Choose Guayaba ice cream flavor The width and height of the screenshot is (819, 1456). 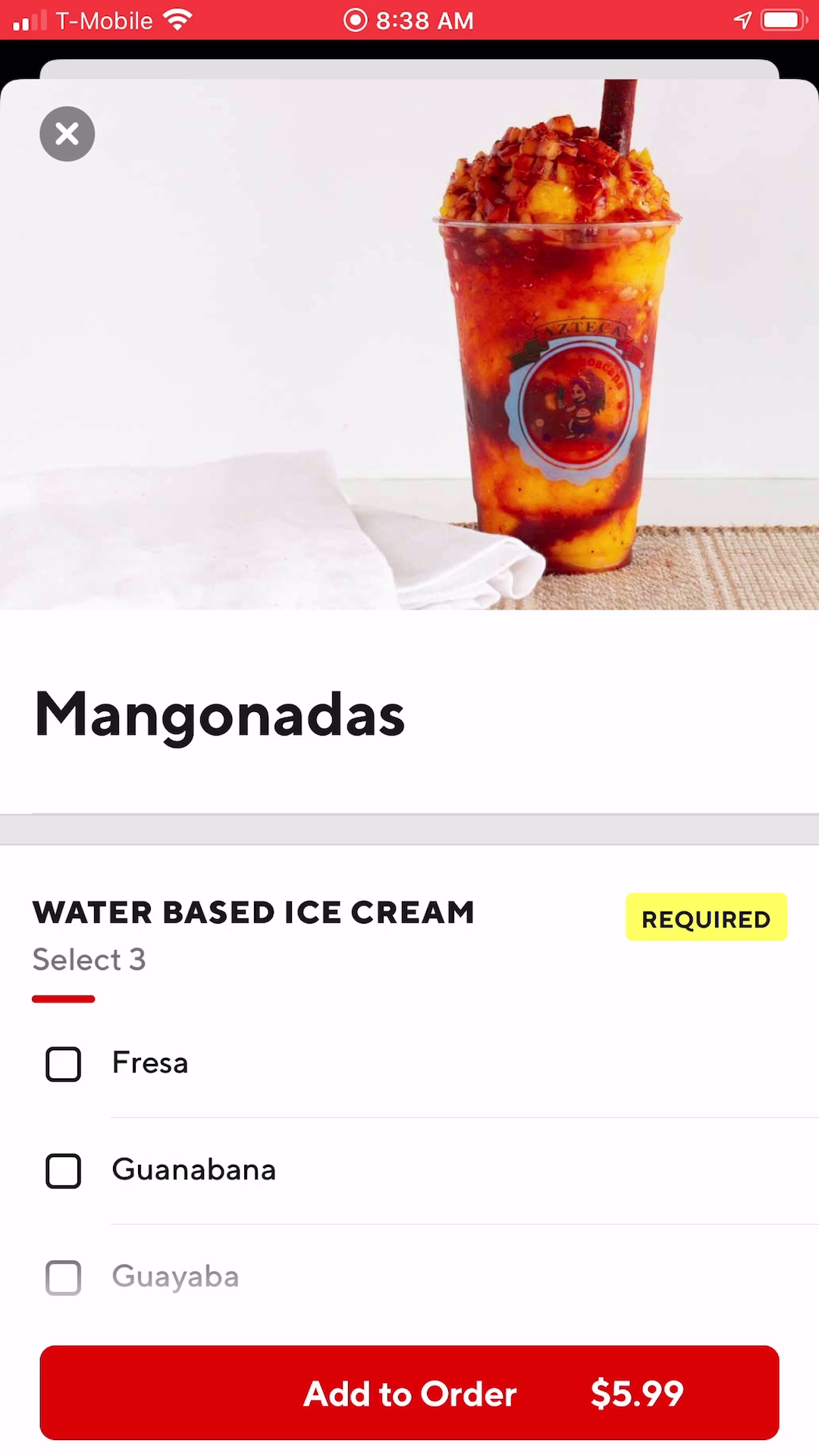[63, 1278]
